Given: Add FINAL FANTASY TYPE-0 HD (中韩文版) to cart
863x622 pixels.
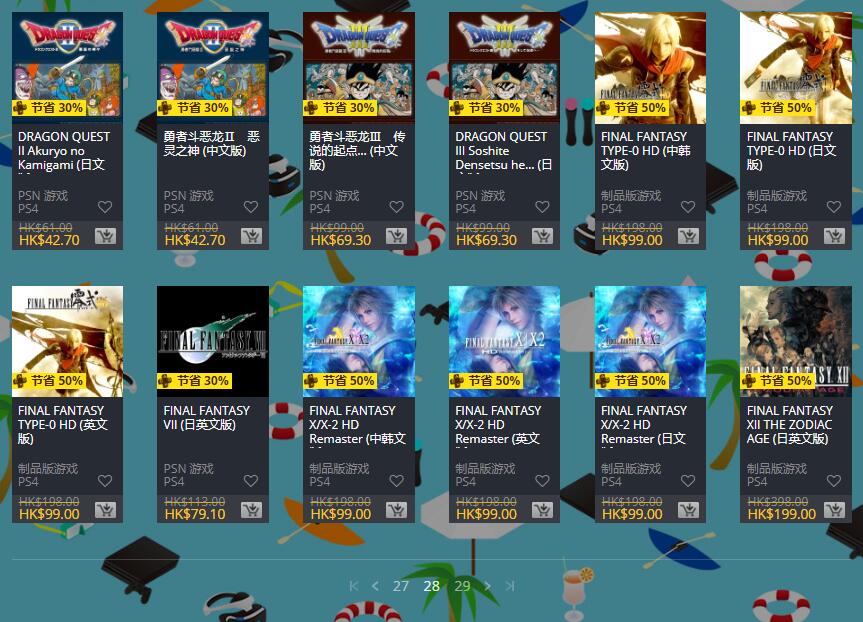Looking at the screenshot, I should pos(688,237).
